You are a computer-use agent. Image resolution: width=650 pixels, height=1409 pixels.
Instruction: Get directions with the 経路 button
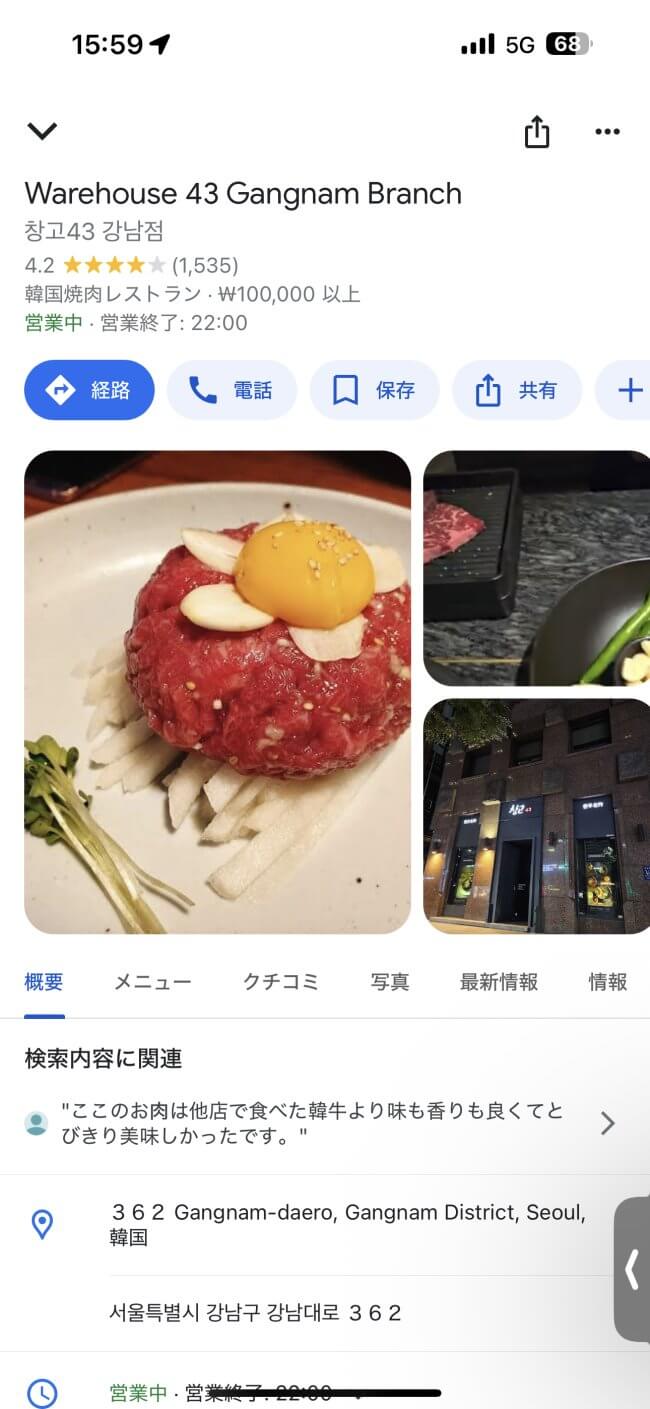pyautogui.click(x=89, y=390)
